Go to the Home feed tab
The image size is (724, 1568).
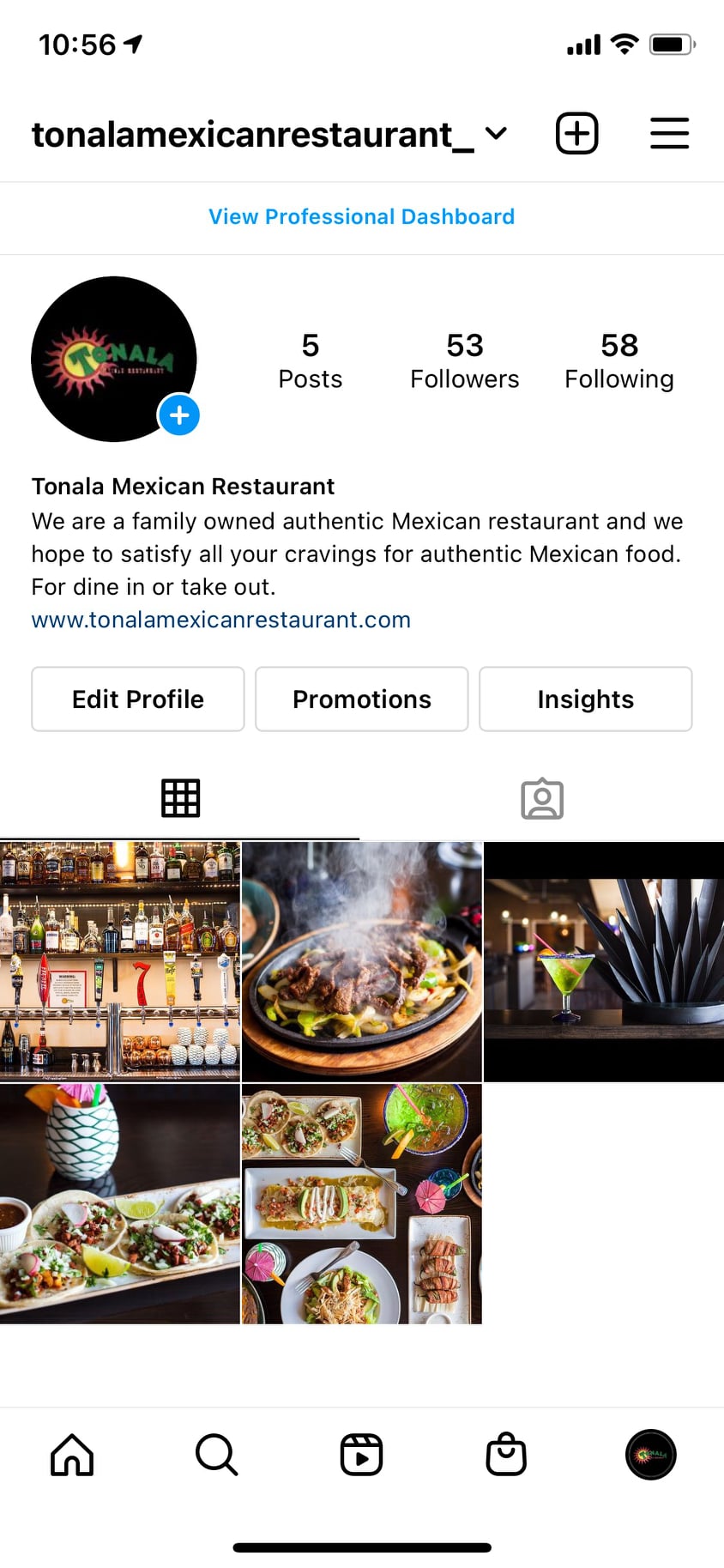72,1455
